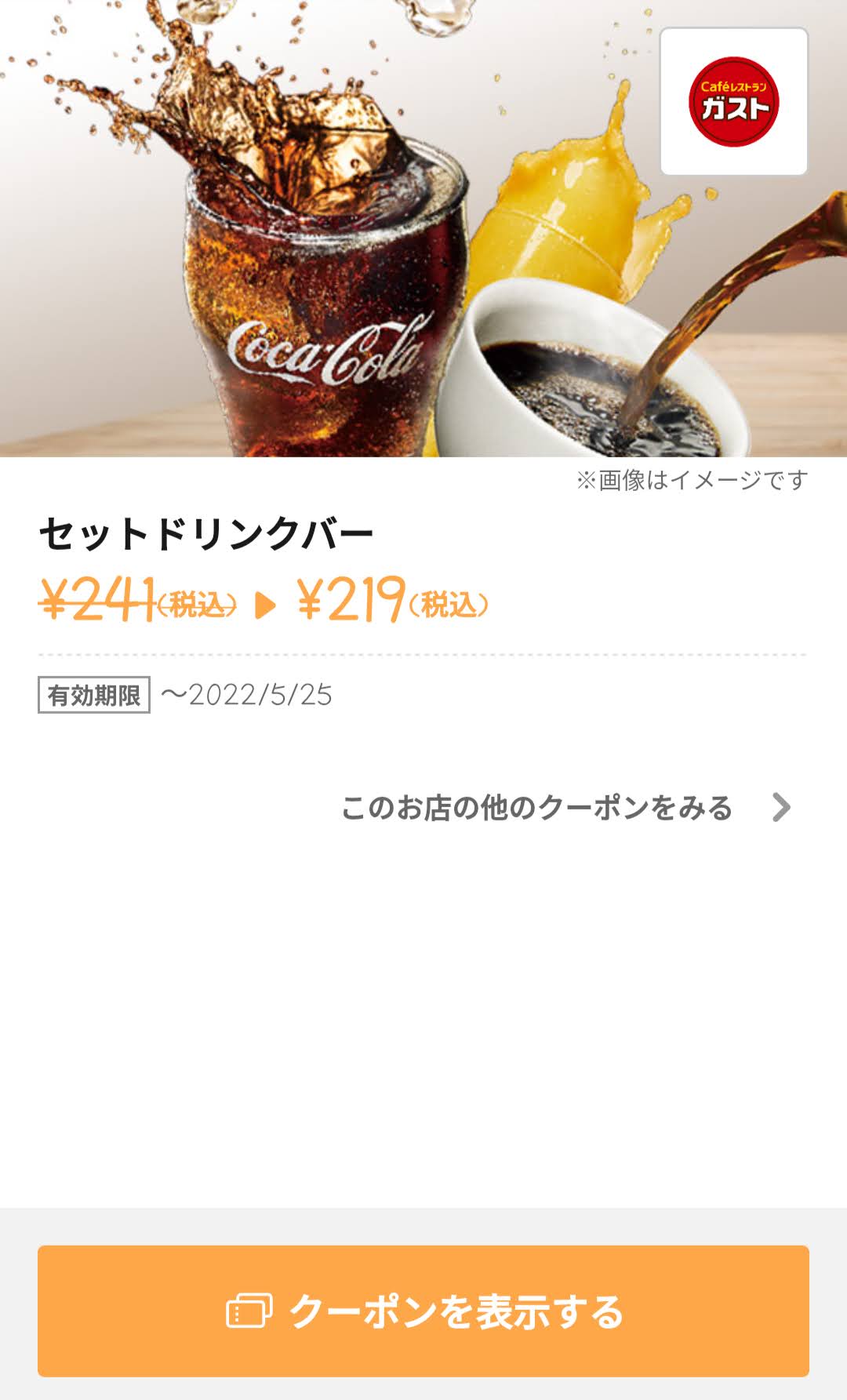The width and height of the screenshot is (847, 1400).
Task: Tap the クーポンを表示する button
Action: [423, 1311]
